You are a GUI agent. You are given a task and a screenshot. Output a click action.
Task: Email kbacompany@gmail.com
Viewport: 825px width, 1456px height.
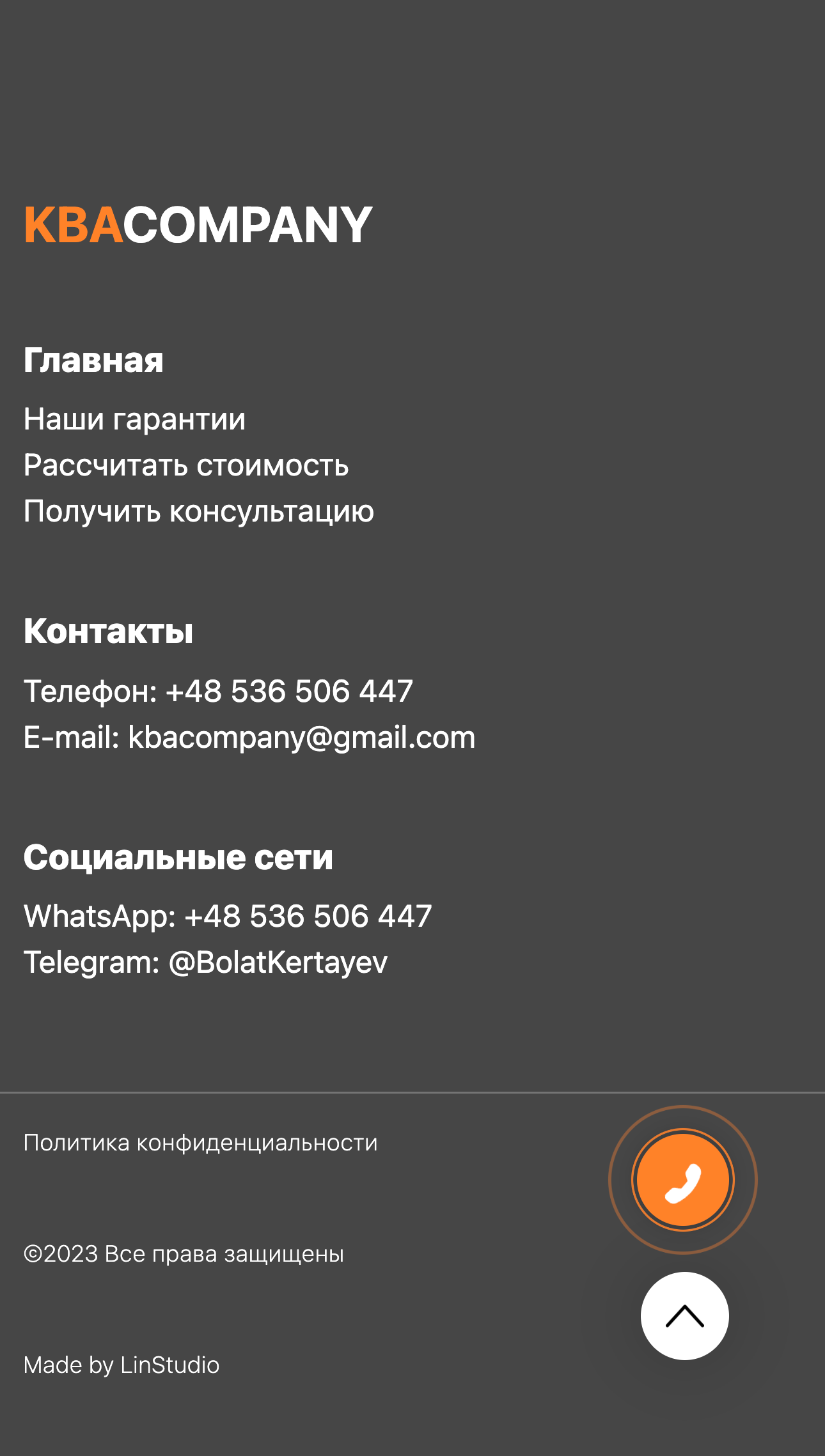coord(301,738)
